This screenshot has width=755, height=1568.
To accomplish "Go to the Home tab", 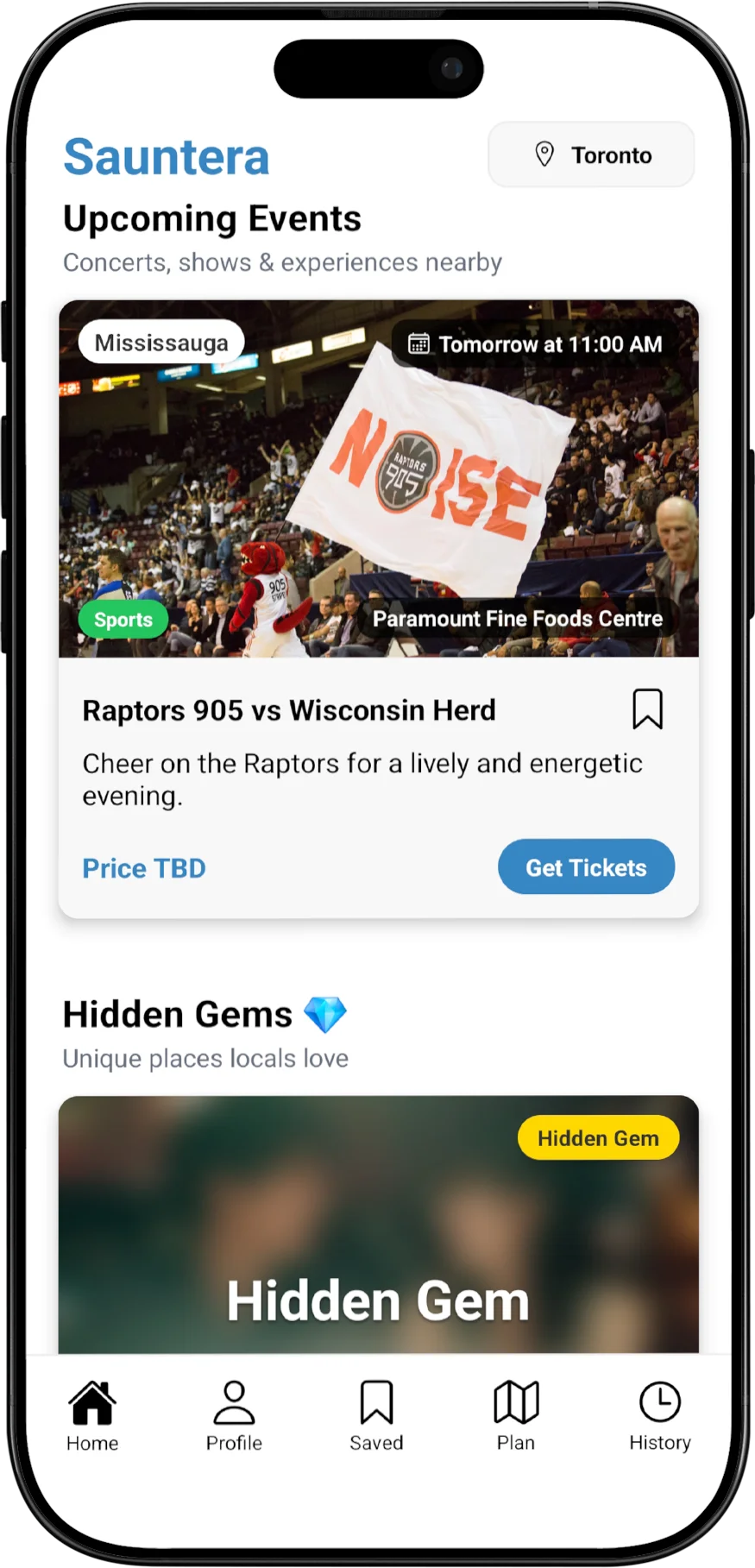I will [x=92, y=1415].
